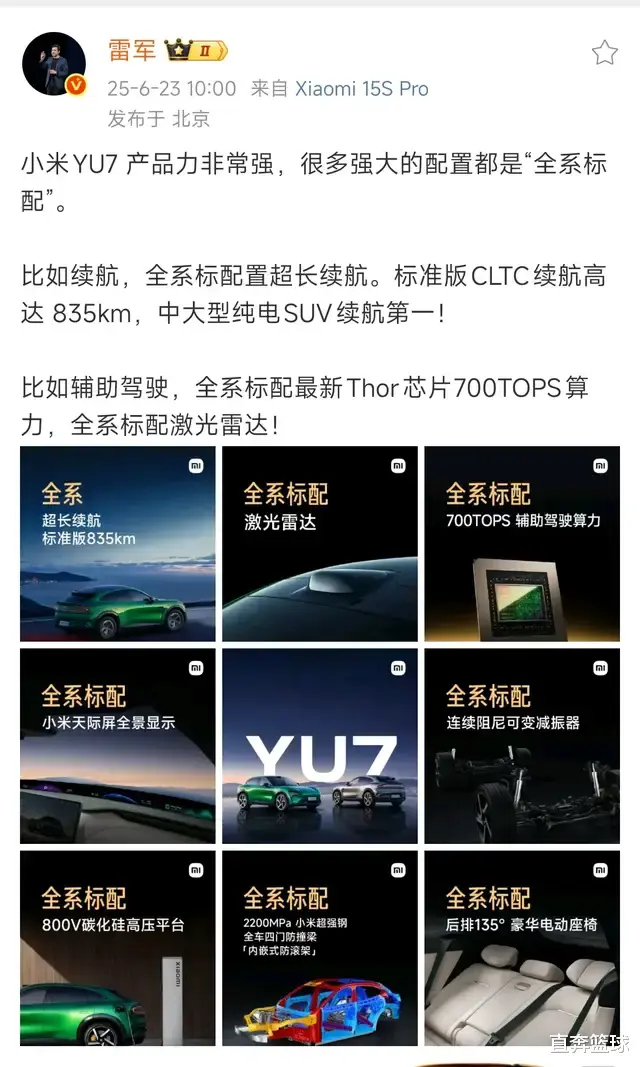This screenshot has width=640, height=1067.
Task: View the 激光雷达 image tile
Action: [x=320, y=544]
